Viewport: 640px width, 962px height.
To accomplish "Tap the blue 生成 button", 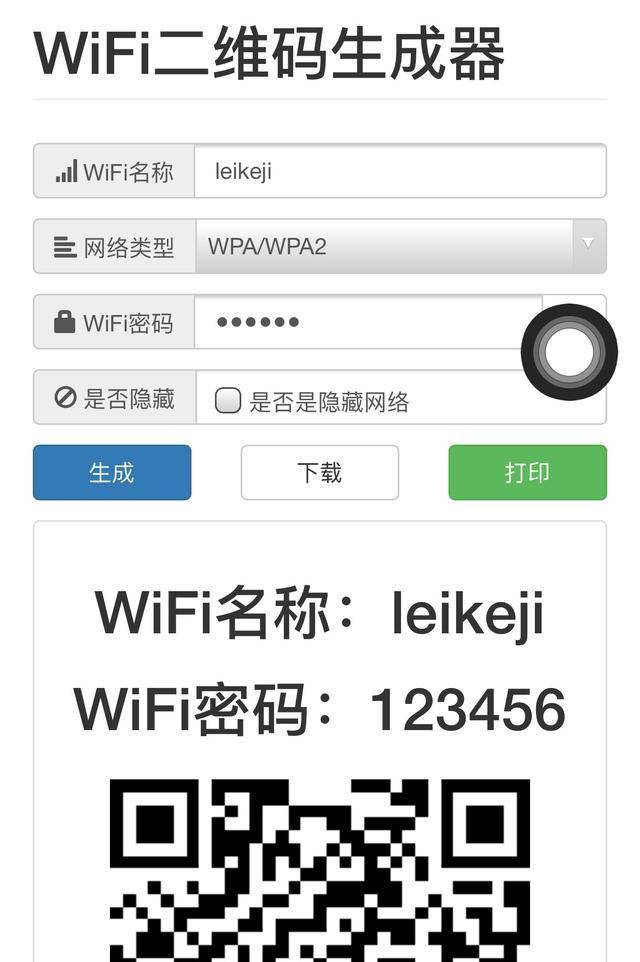I will 112,472.
